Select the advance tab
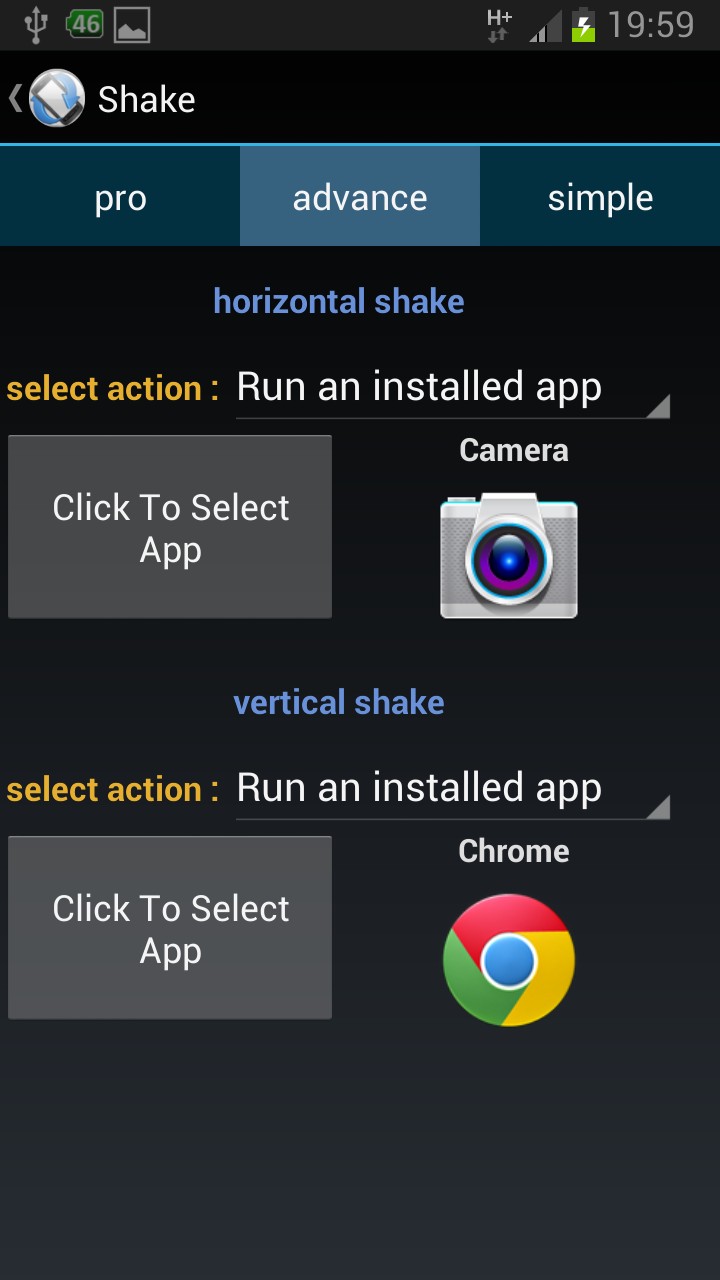 (x=360, y=198)
